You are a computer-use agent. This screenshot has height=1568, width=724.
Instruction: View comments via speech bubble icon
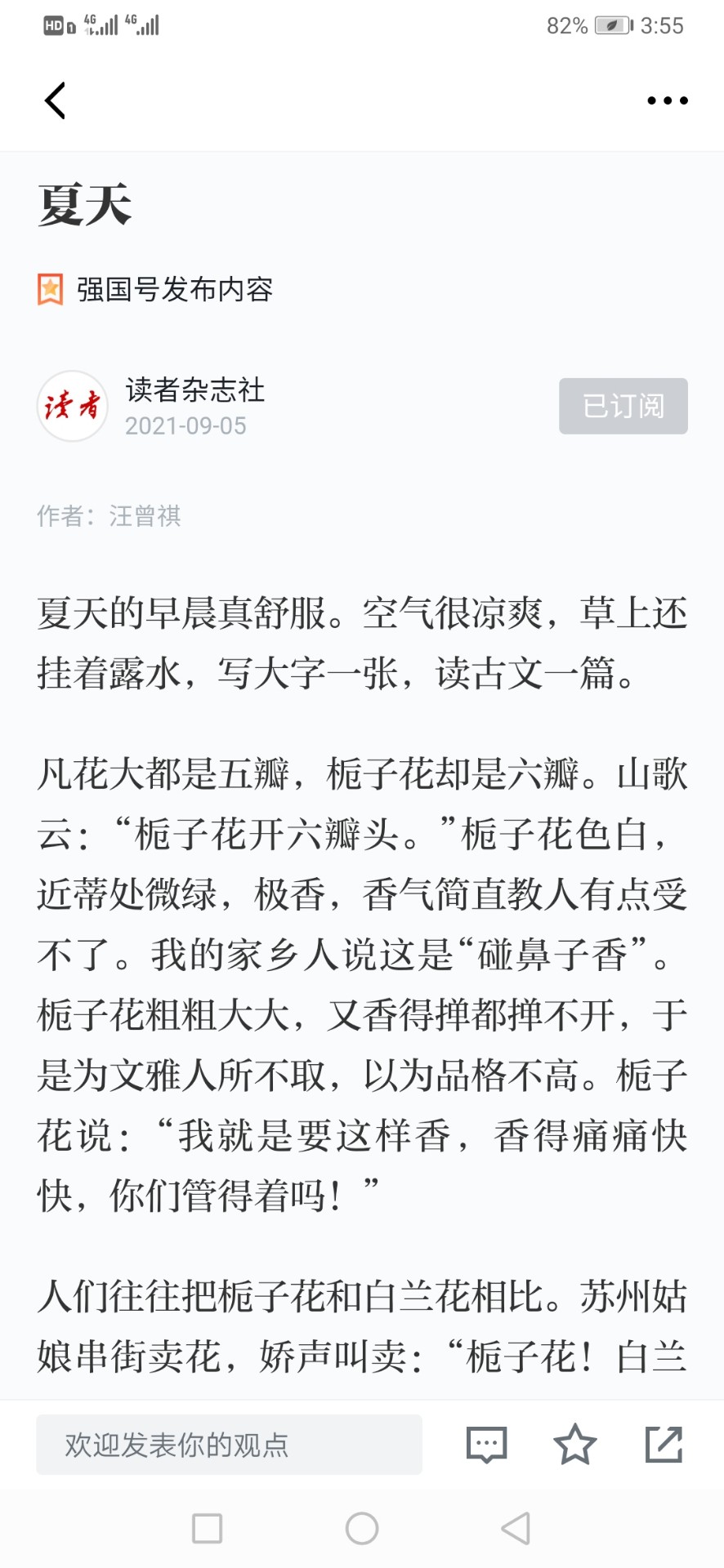(x=487, y=1445)
